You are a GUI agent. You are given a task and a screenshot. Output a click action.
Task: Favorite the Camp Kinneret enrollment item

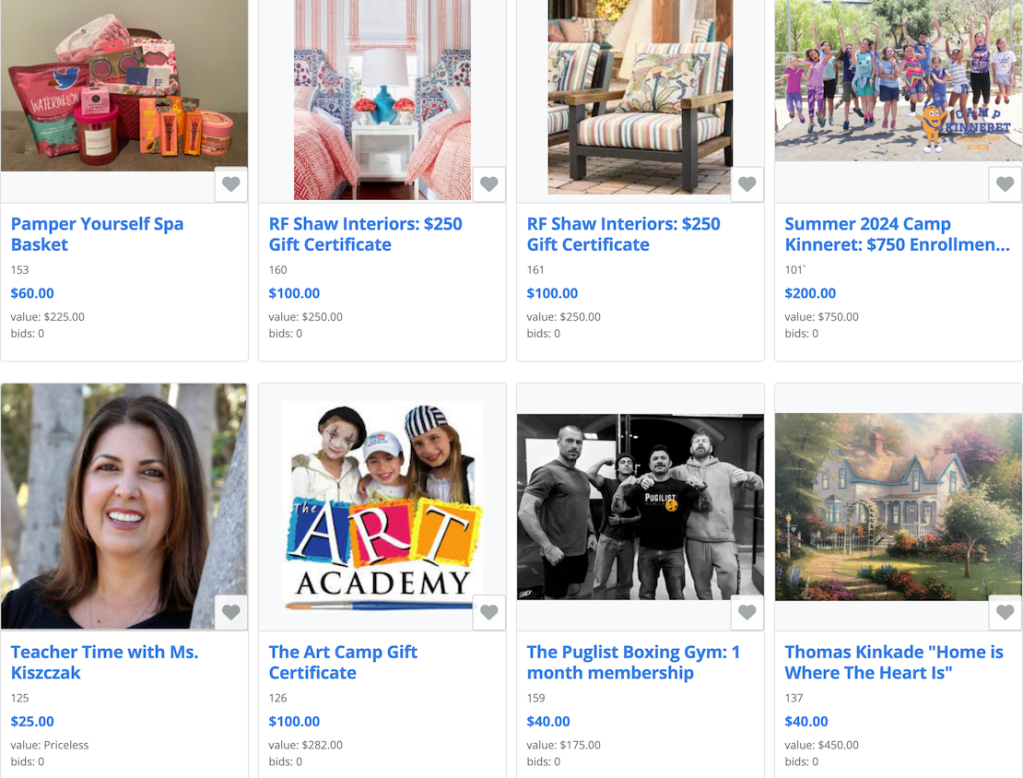pos(1005,185)
